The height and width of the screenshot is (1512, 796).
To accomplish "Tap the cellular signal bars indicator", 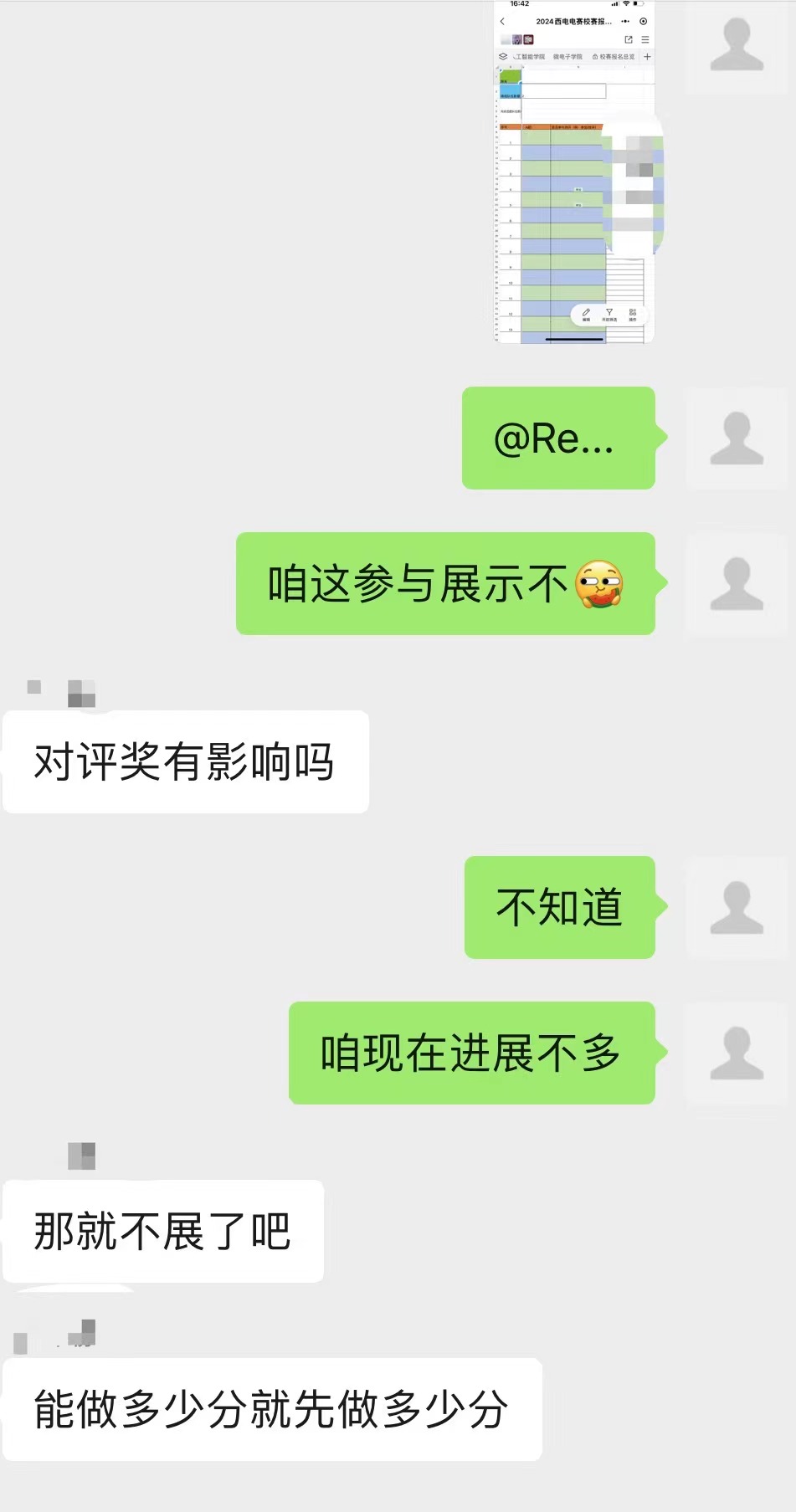I will click(615, 3).
